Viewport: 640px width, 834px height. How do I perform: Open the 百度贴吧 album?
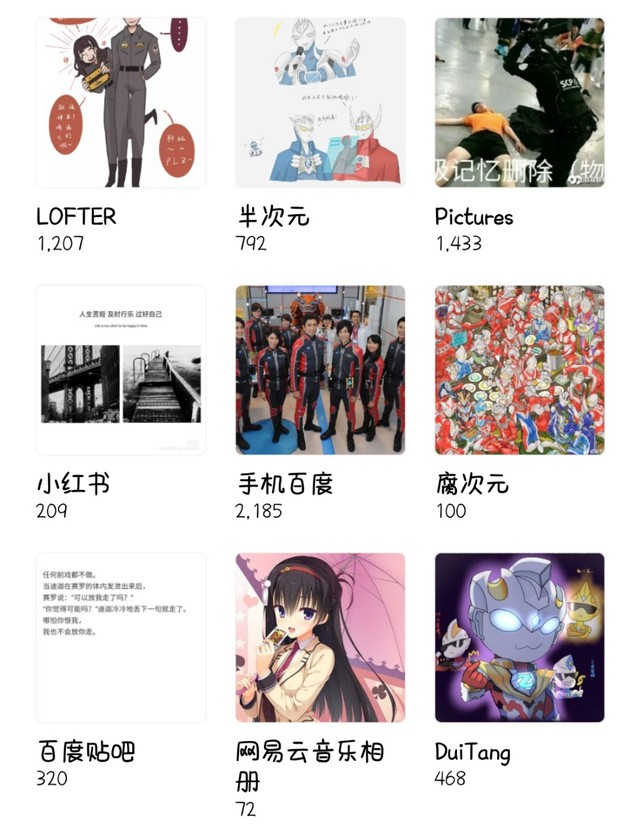(121, 637)
